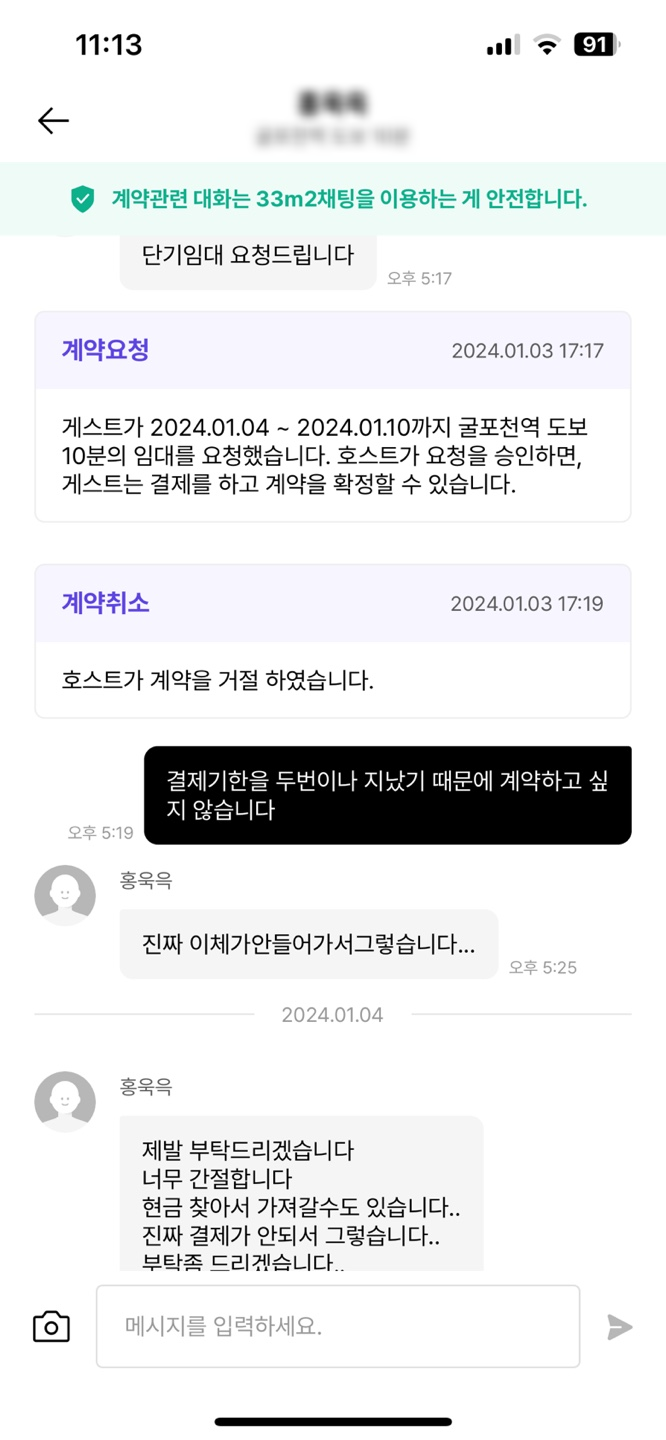Open the 계약요청 contract request card
Screen dimensions: 666x1440
coord(333,416)
